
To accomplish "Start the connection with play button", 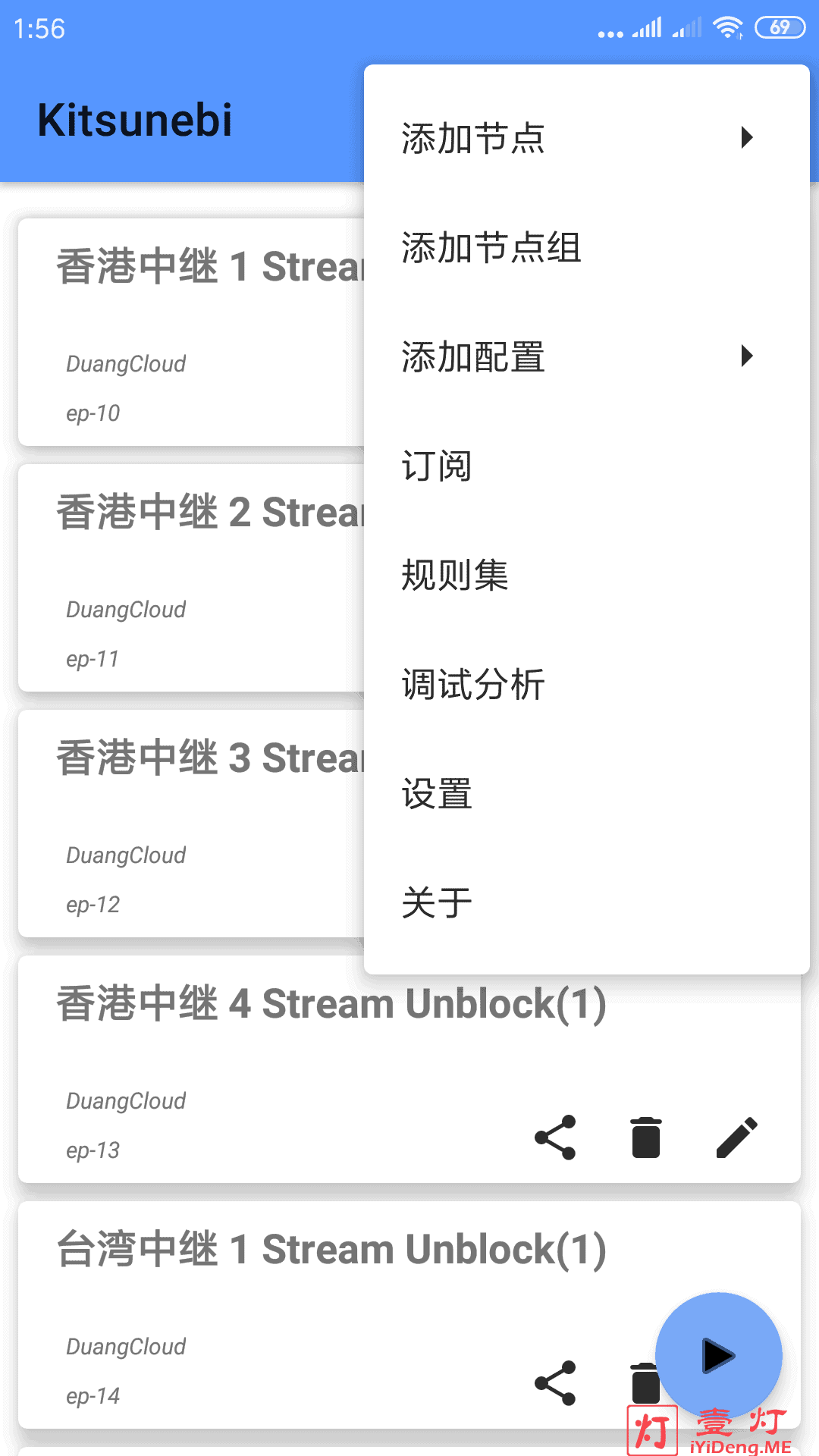I will tap(719, 1356).
